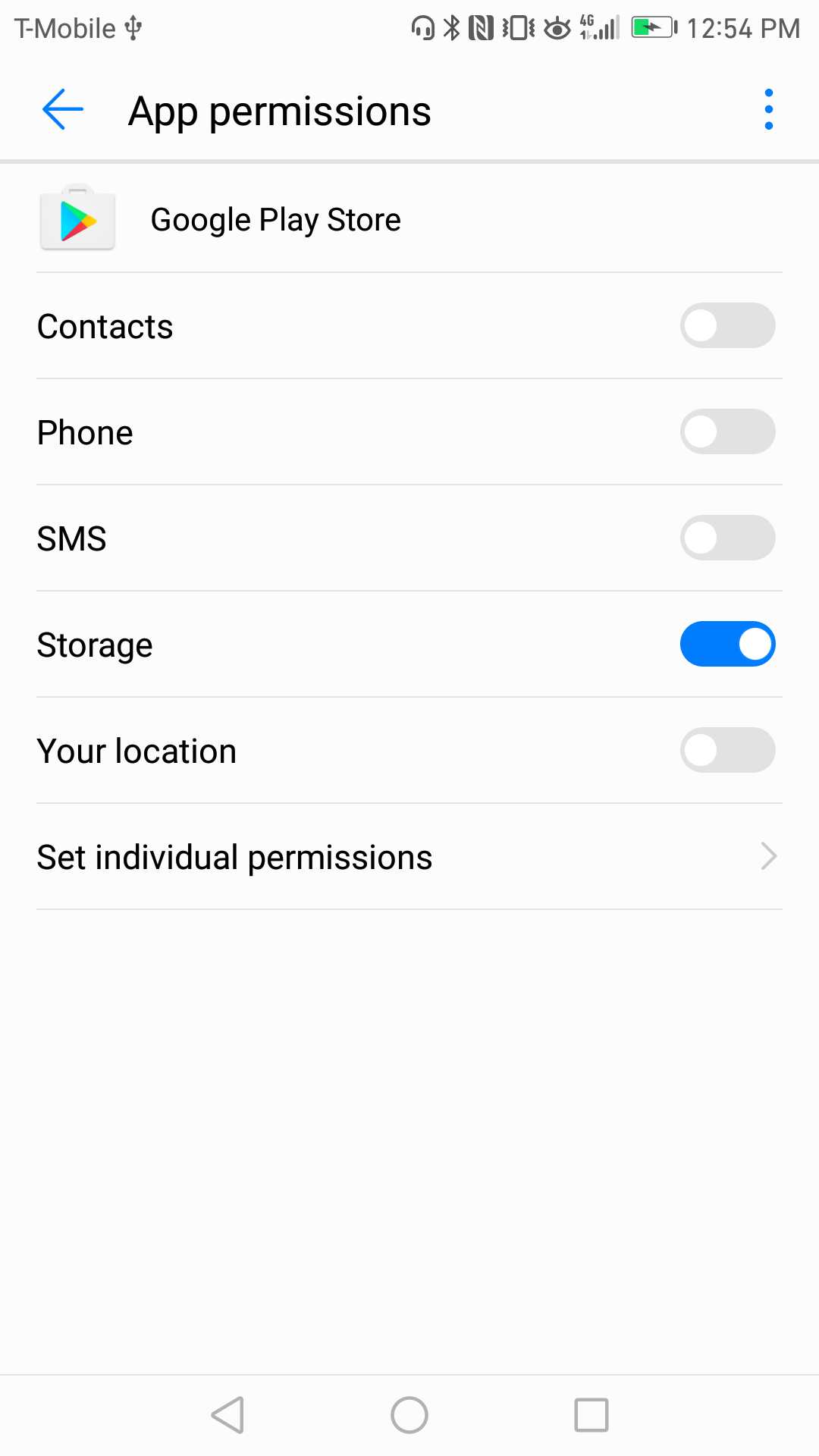Switch on Your location permission
819x1456 pixels.
(x=727, y=750)
